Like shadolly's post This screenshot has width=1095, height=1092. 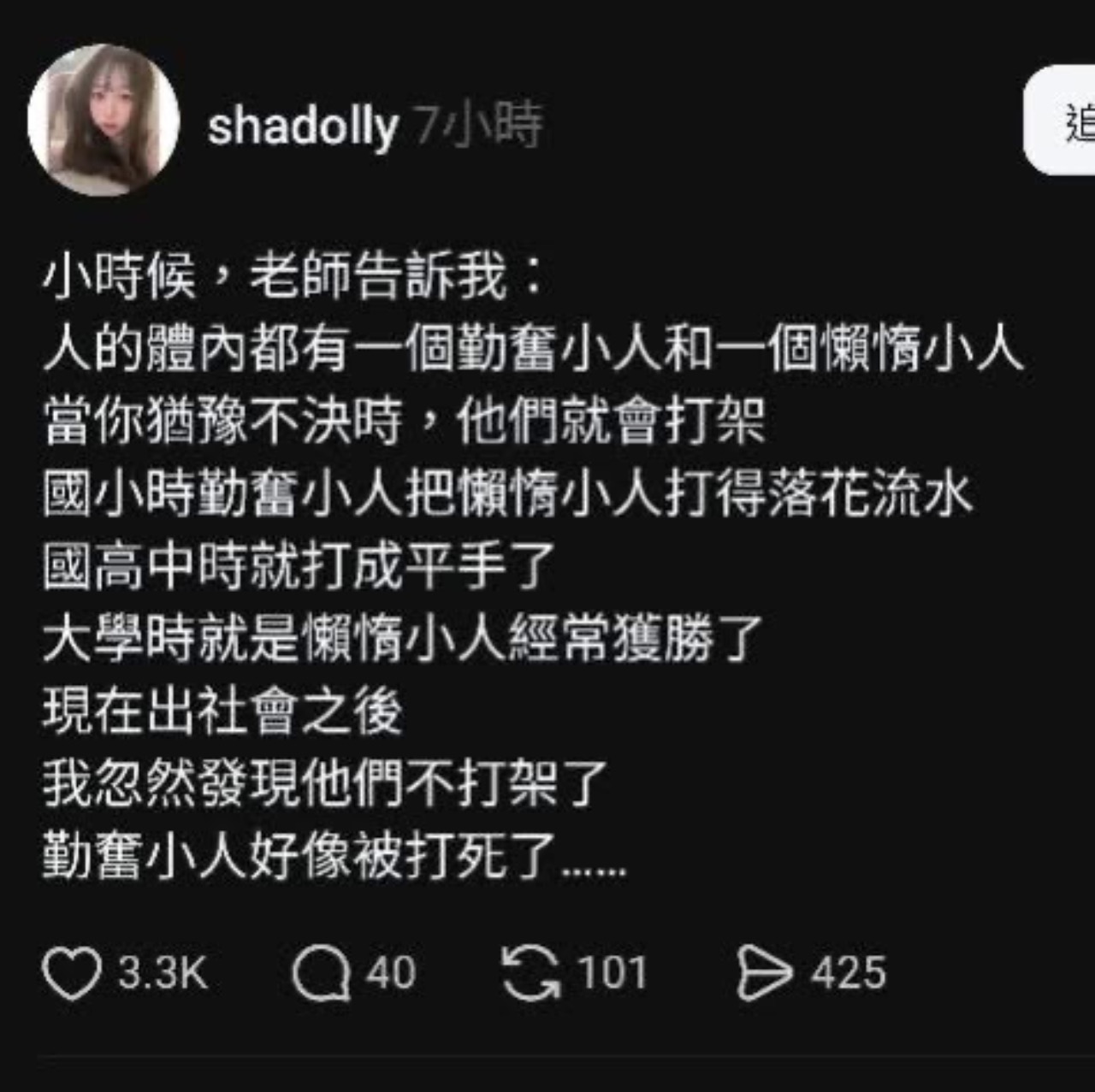click(x=72, y=973)
